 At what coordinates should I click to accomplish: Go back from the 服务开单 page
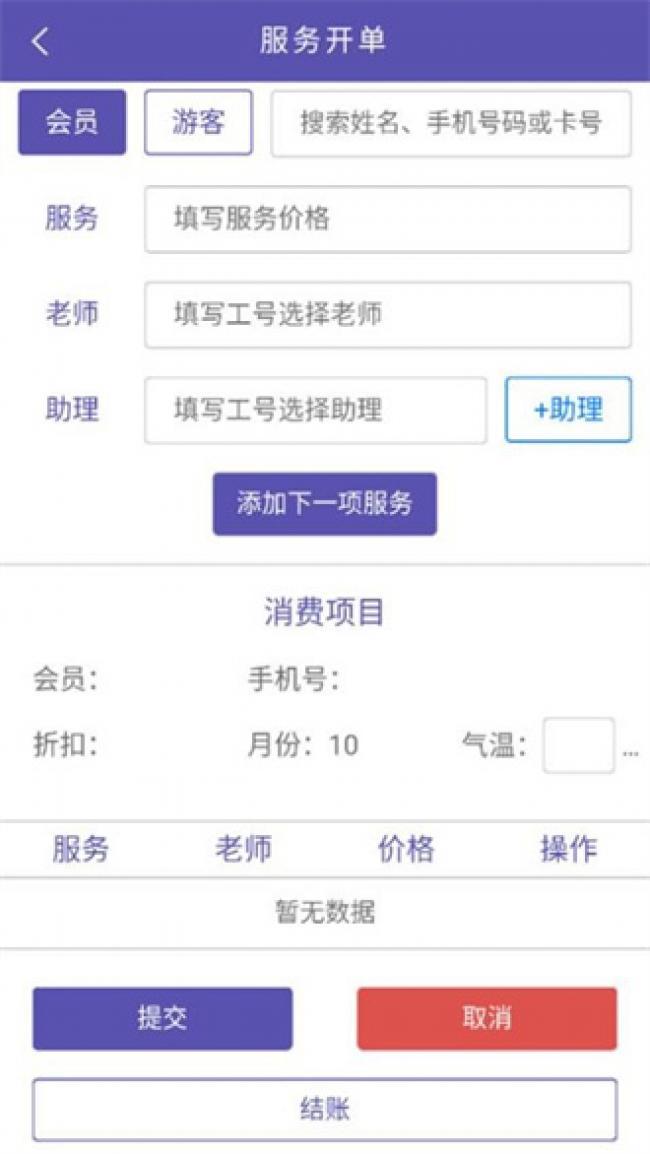[x=40, y=41]
